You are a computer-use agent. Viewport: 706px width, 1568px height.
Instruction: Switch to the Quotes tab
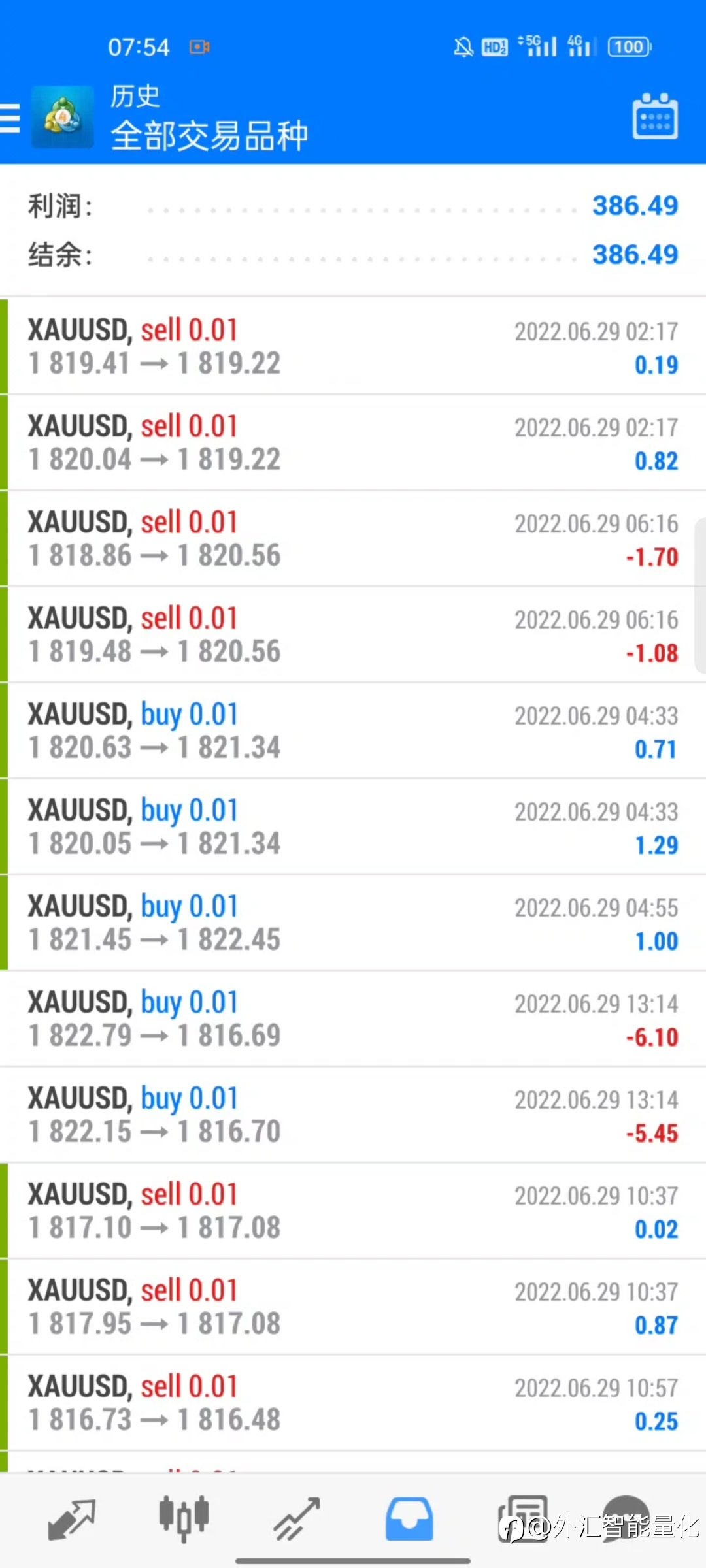[x=72, y=1520]
